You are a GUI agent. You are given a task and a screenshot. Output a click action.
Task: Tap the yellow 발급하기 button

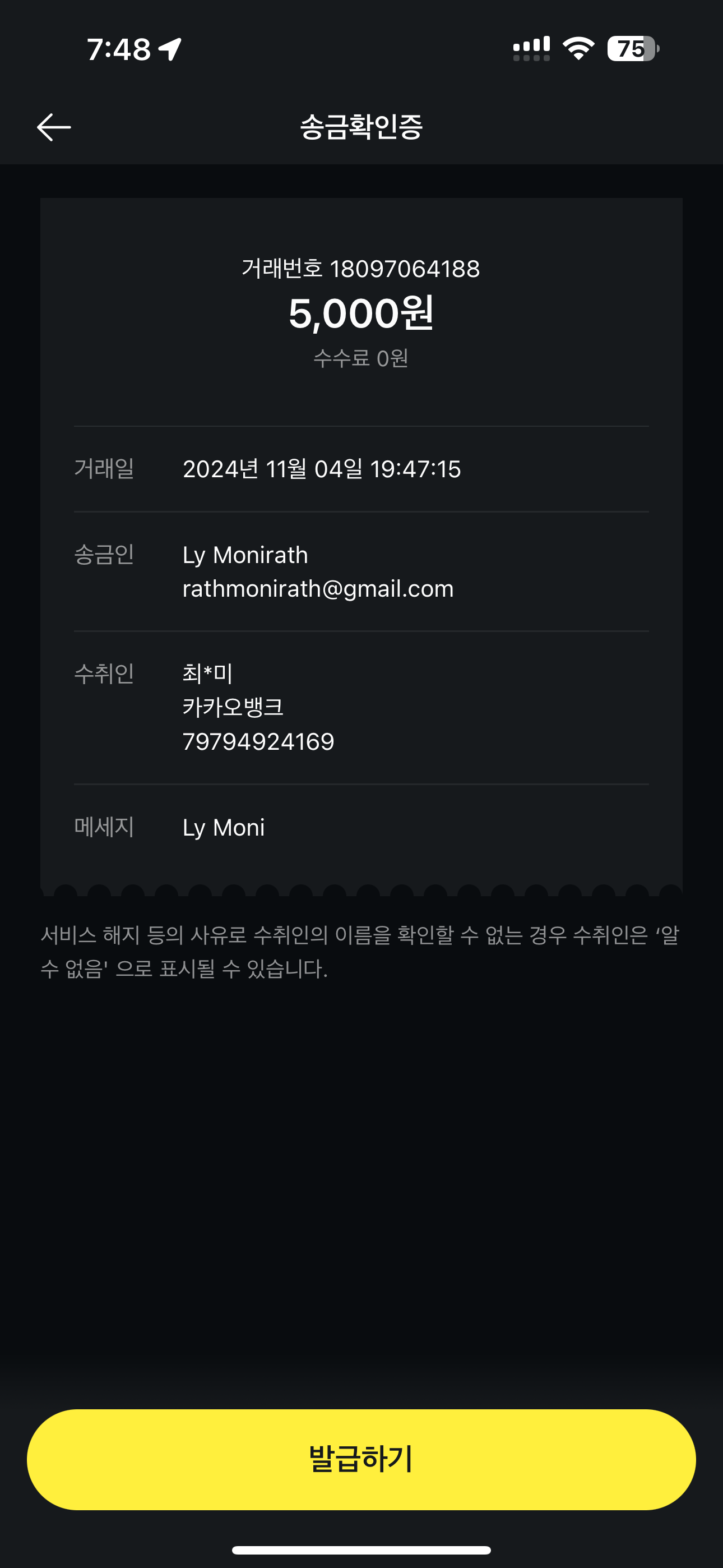(361, 1459)
